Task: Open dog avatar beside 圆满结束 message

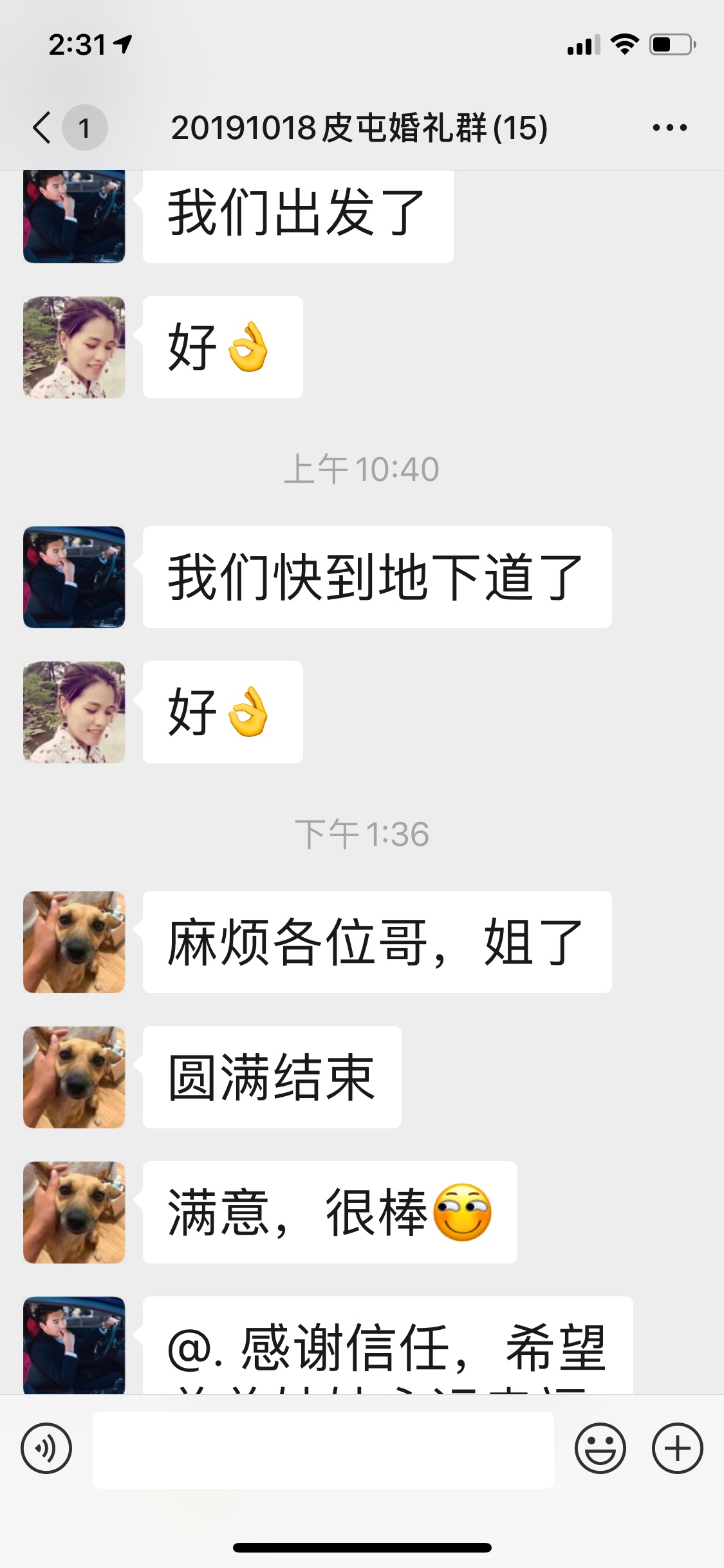Action: (x=74, y=1077)
